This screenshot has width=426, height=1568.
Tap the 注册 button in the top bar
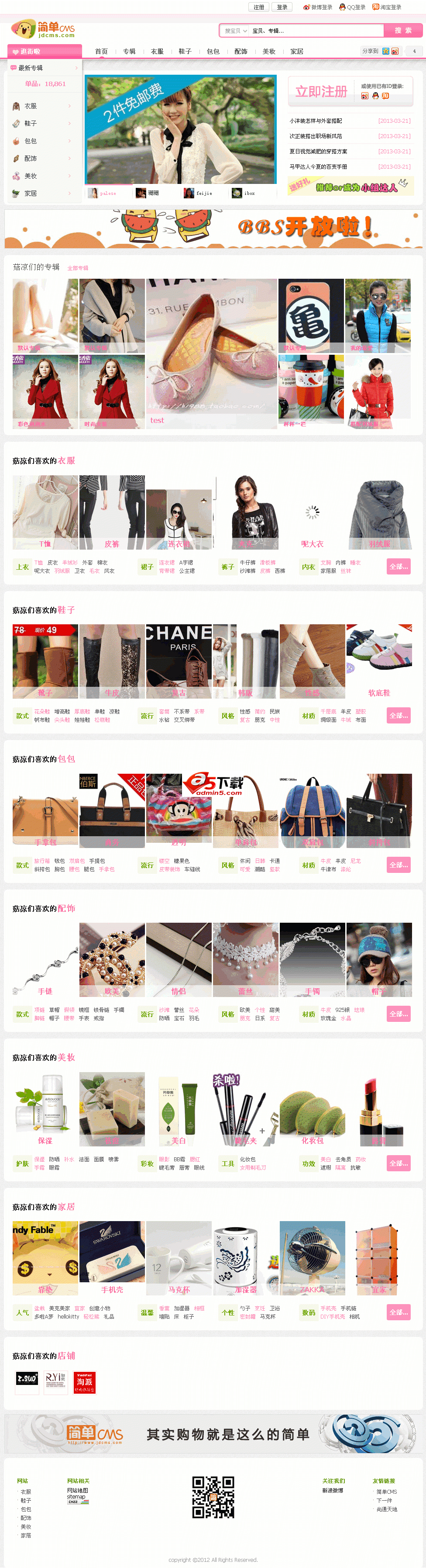259,7
